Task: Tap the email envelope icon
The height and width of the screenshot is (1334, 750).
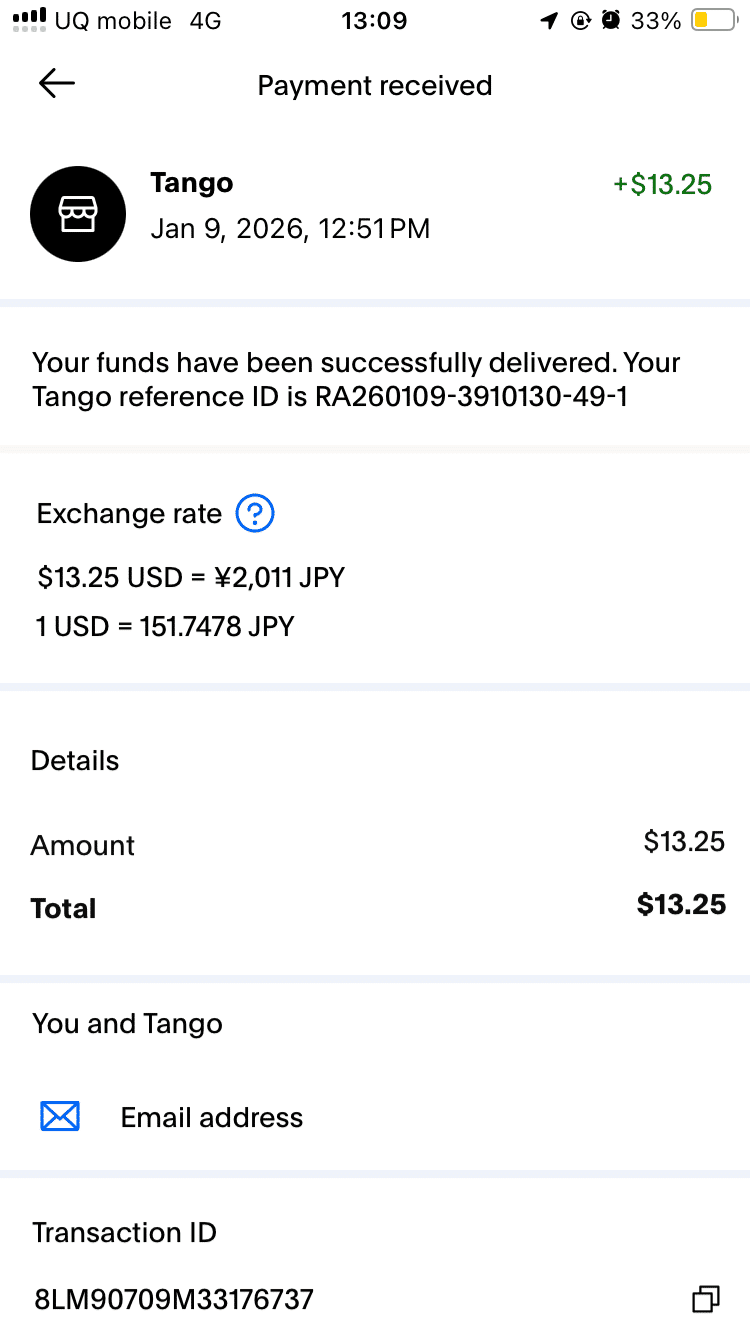Action: pos(60,1116)
